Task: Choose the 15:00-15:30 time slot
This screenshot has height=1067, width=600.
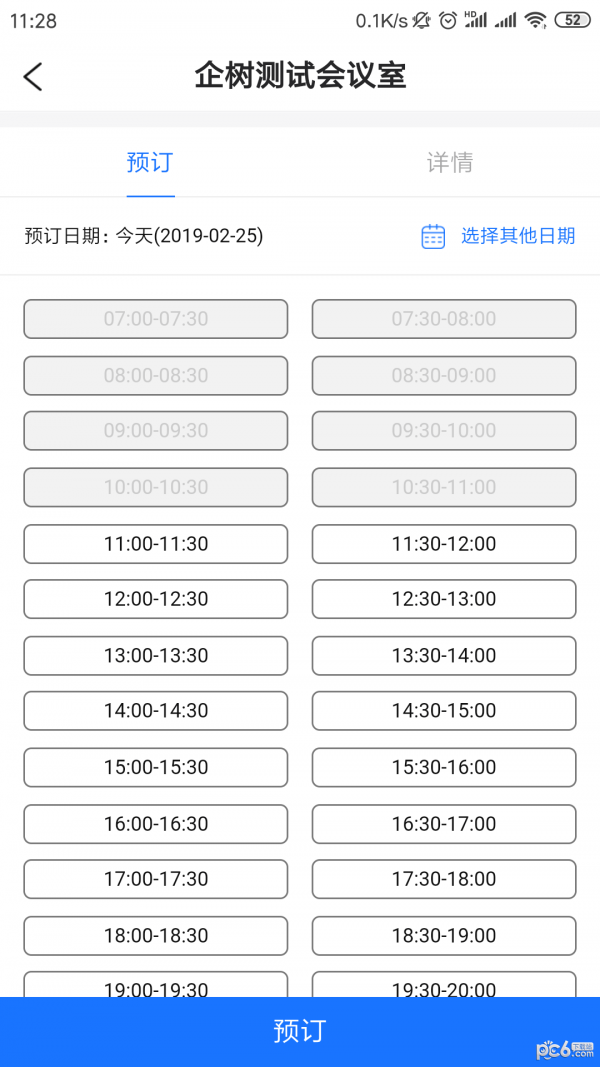Action: (x=156, y=767)
